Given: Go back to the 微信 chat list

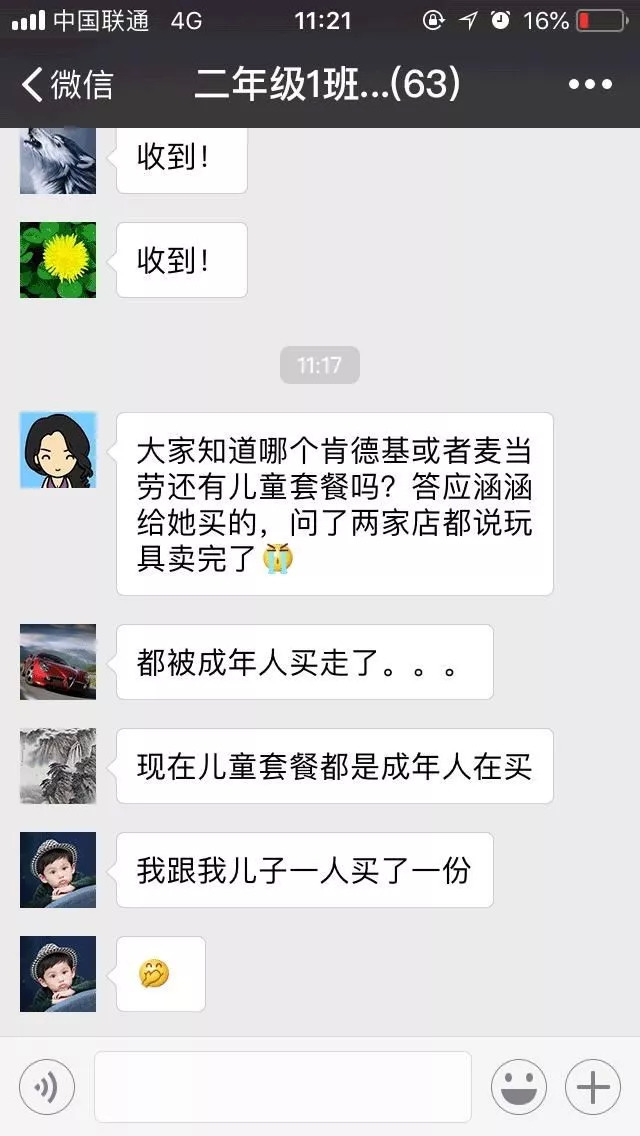Looking at the screenshot, I should [x=66, y=85].
